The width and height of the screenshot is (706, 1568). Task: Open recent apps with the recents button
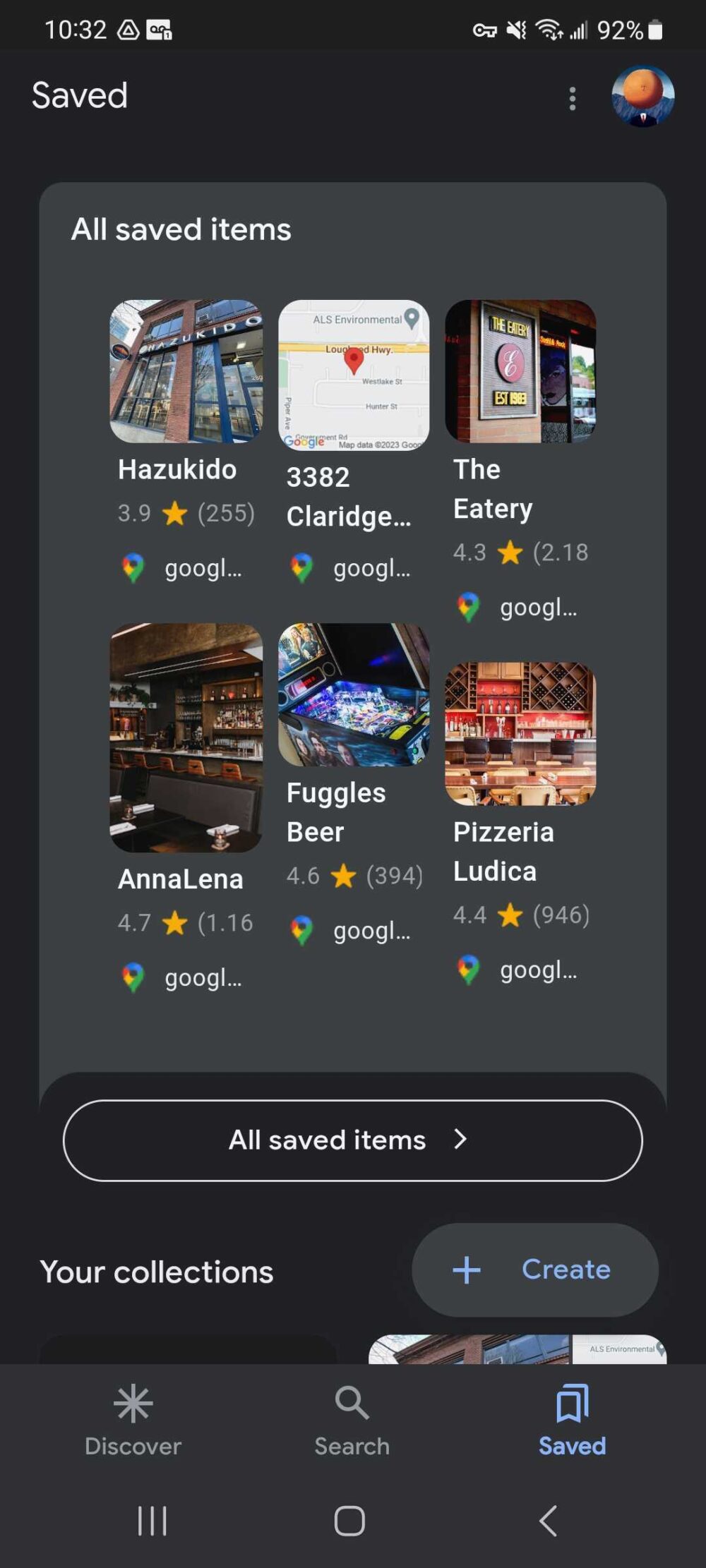(x=152, y=1521)
